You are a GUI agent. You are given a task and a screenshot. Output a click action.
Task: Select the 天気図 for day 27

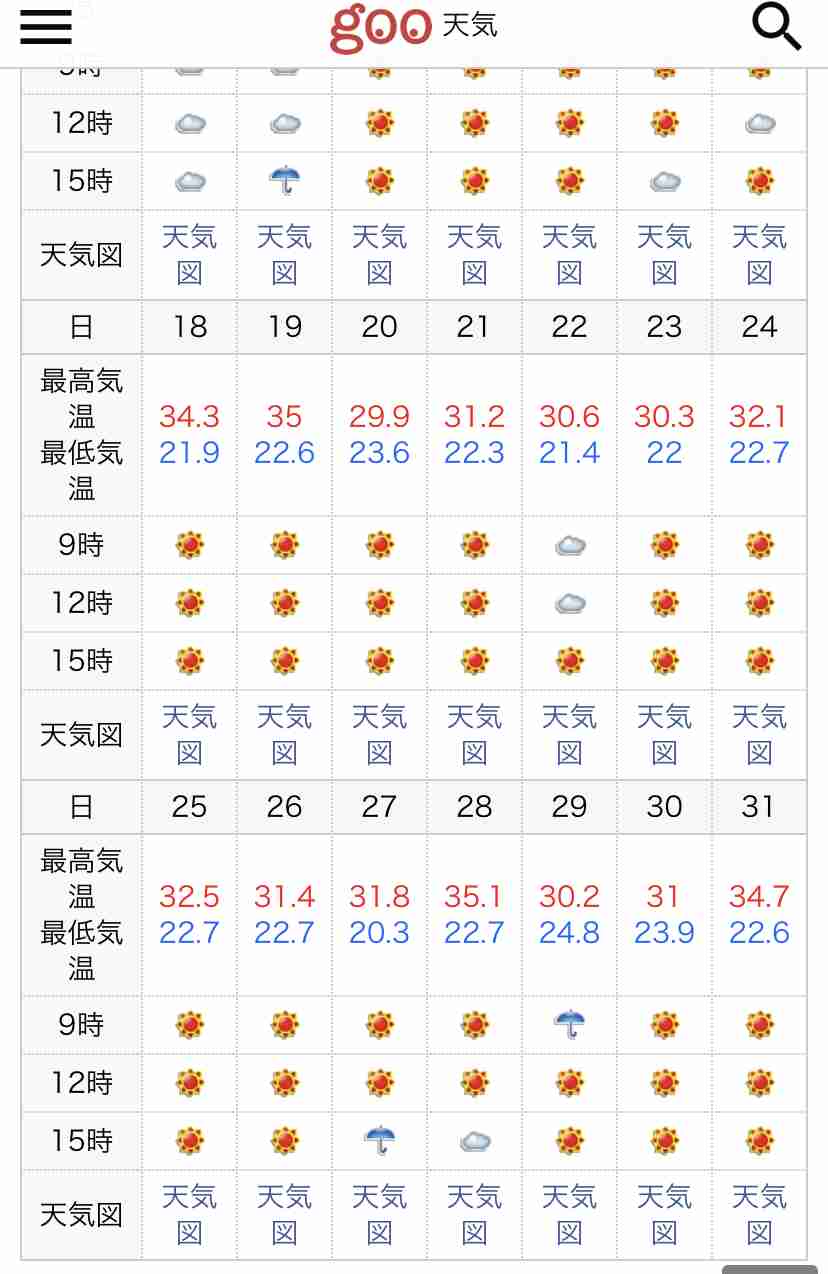click(x=379, y=1215)
